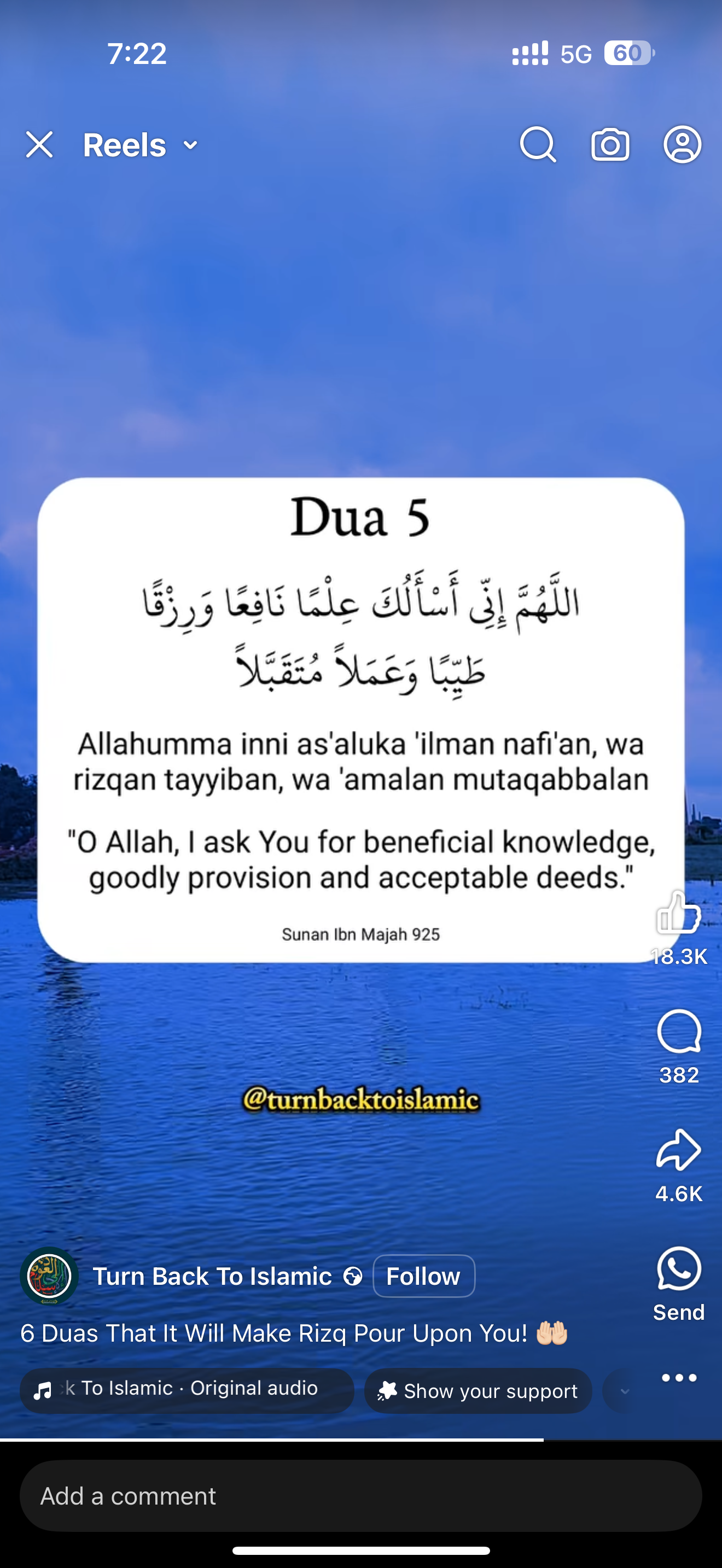
Task: Tap the Show your support chip
Action: (x=478, y=1391)
